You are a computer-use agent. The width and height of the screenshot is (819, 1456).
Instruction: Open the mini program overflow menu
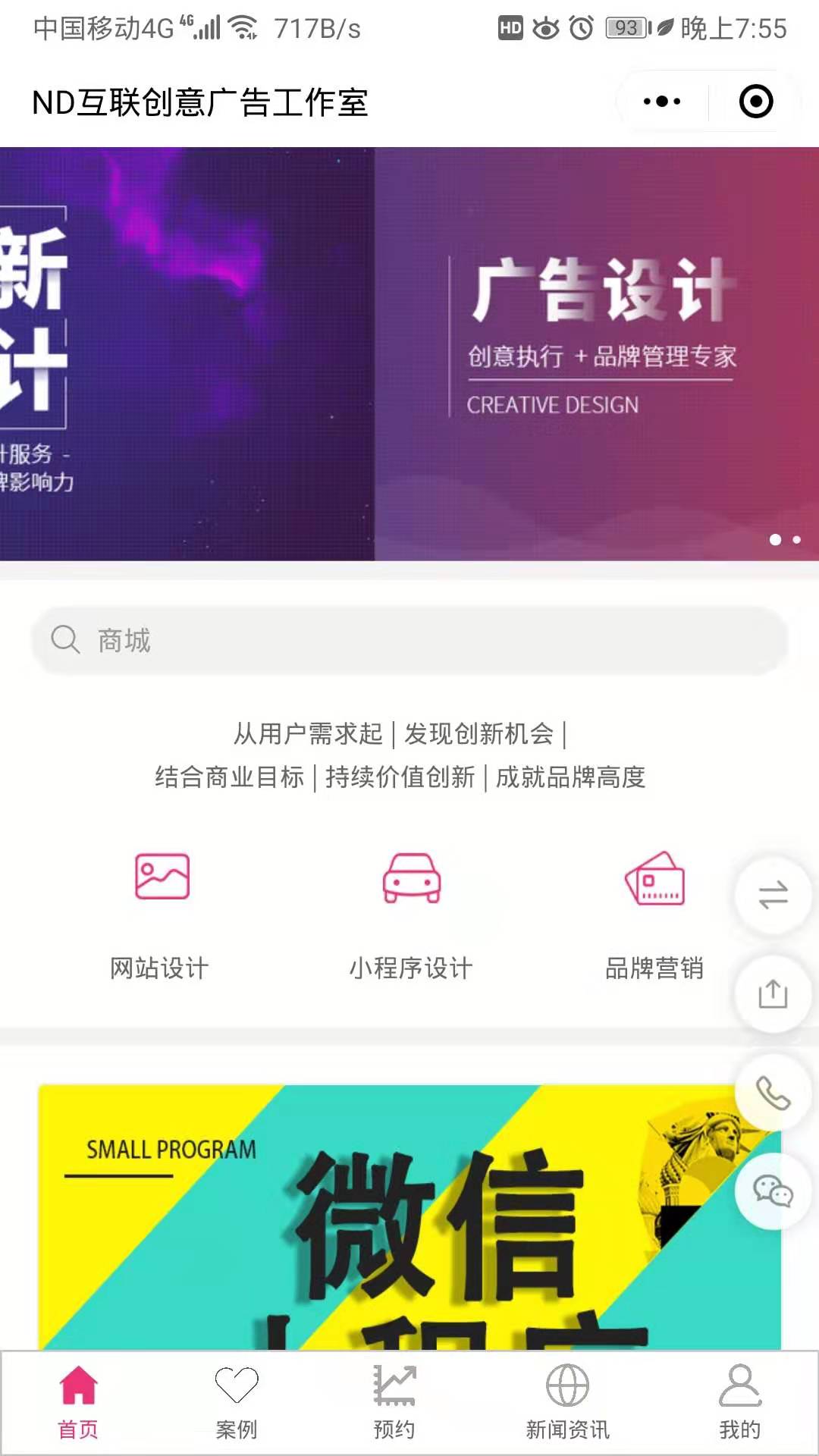(x=661, y=102)
